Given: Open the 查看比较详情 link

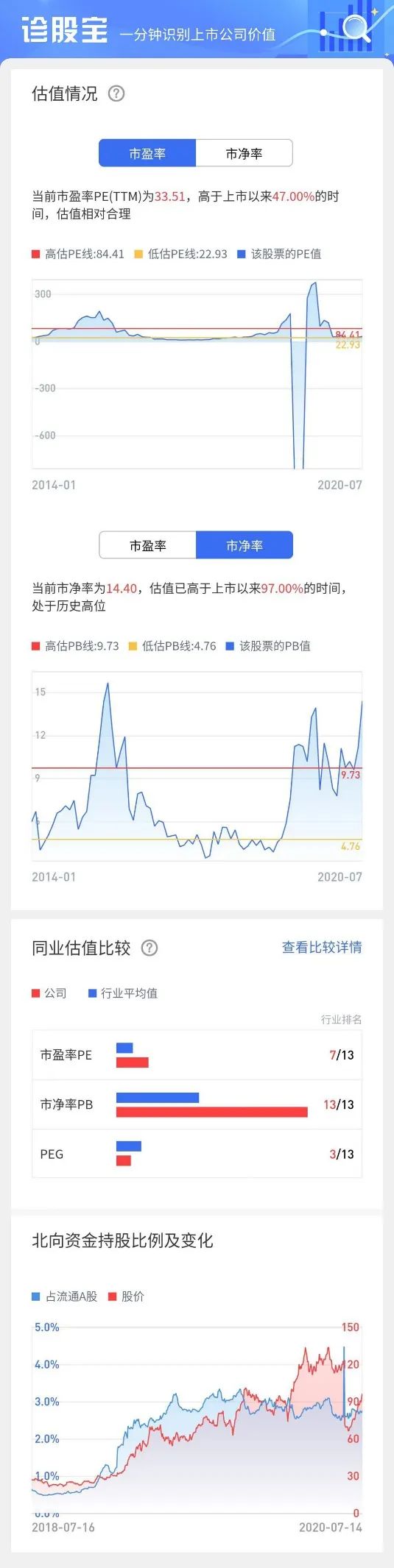Looking at the screenshot, I should pyautogui.click(x=322, y=947).
